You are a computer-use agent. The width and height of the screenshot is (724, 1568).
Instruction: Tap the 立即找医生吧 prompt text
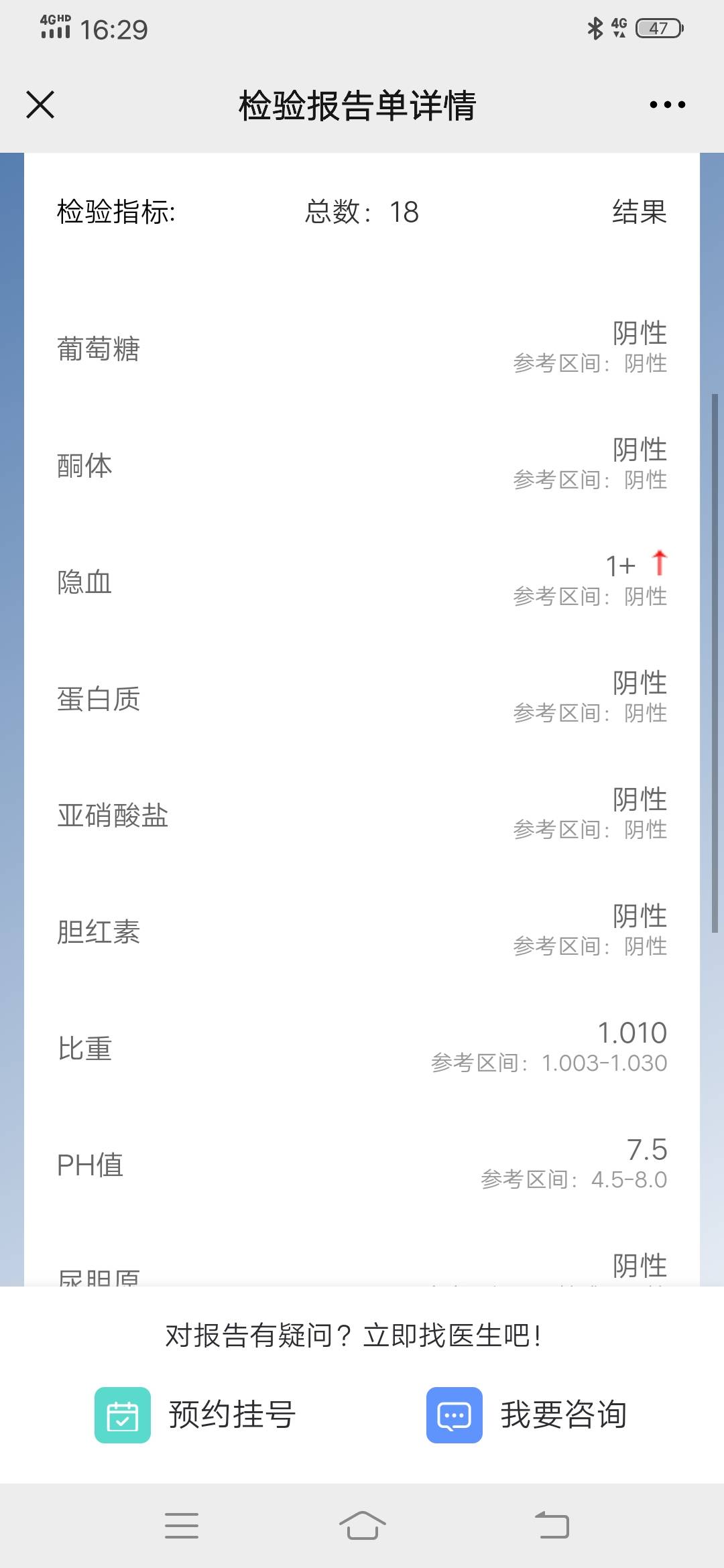(x=353, y=1335)
